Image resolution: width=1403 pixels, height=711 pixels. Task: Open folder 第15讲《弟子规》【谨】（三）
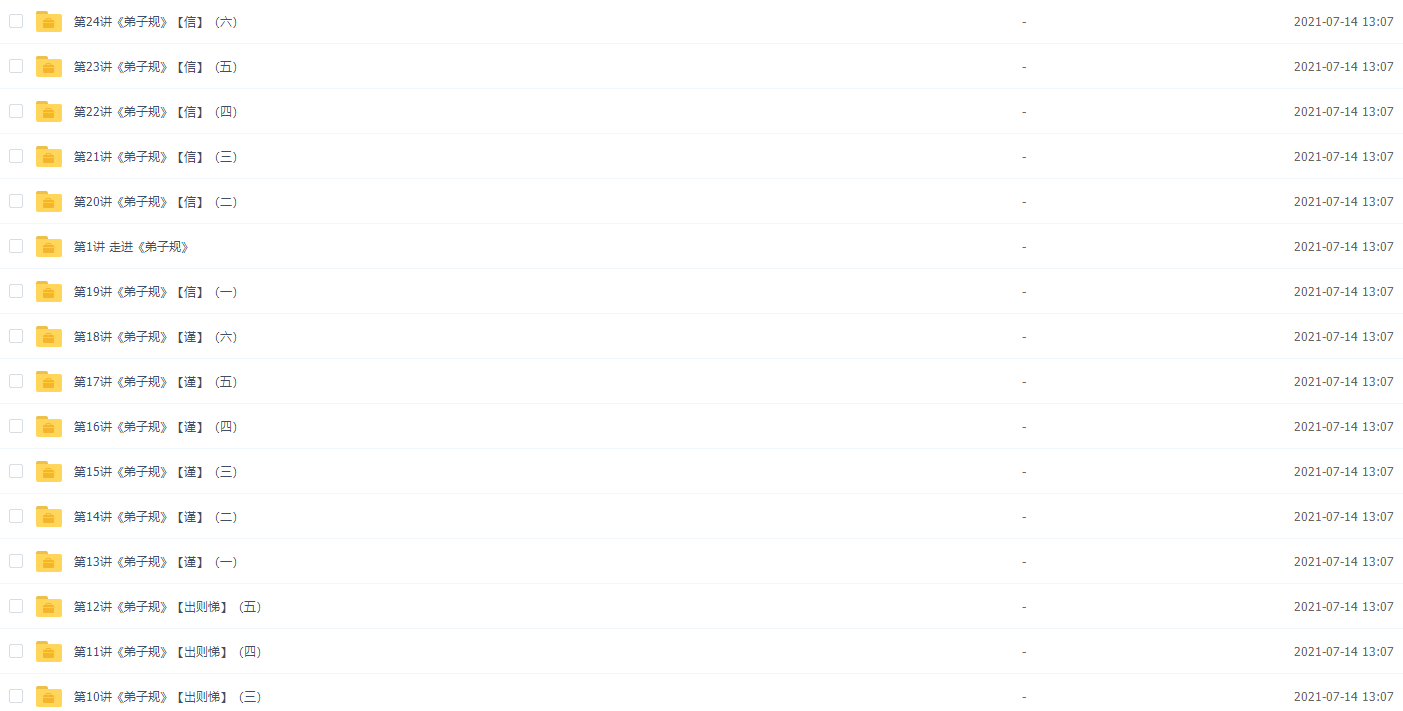pyautogui.click(x=155, y=472)
